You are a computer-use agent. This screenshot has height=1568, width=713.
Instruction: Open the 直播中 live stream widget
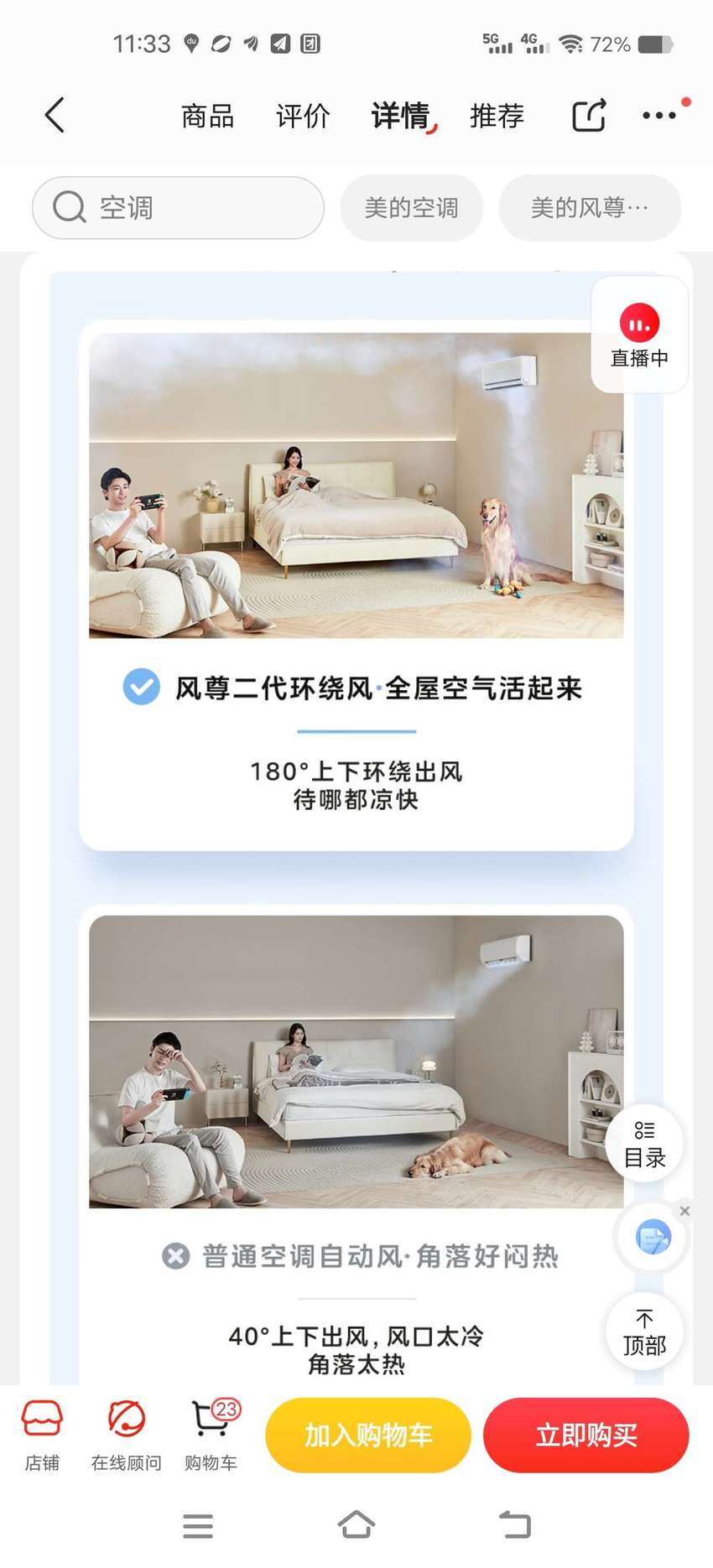tap(640, 335)
